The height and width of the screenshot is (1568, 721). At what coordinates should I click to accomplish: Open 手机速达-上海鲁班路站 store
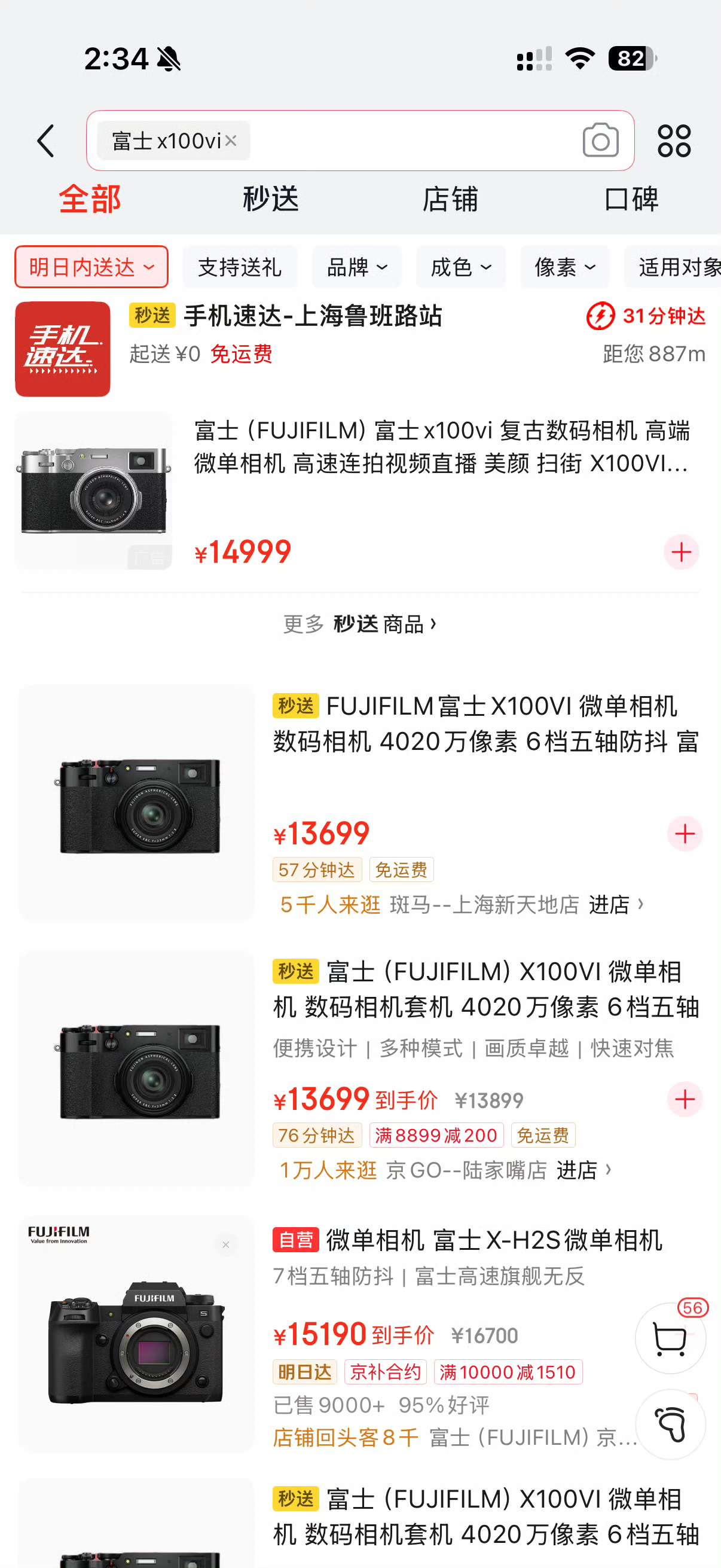(312, 316)
